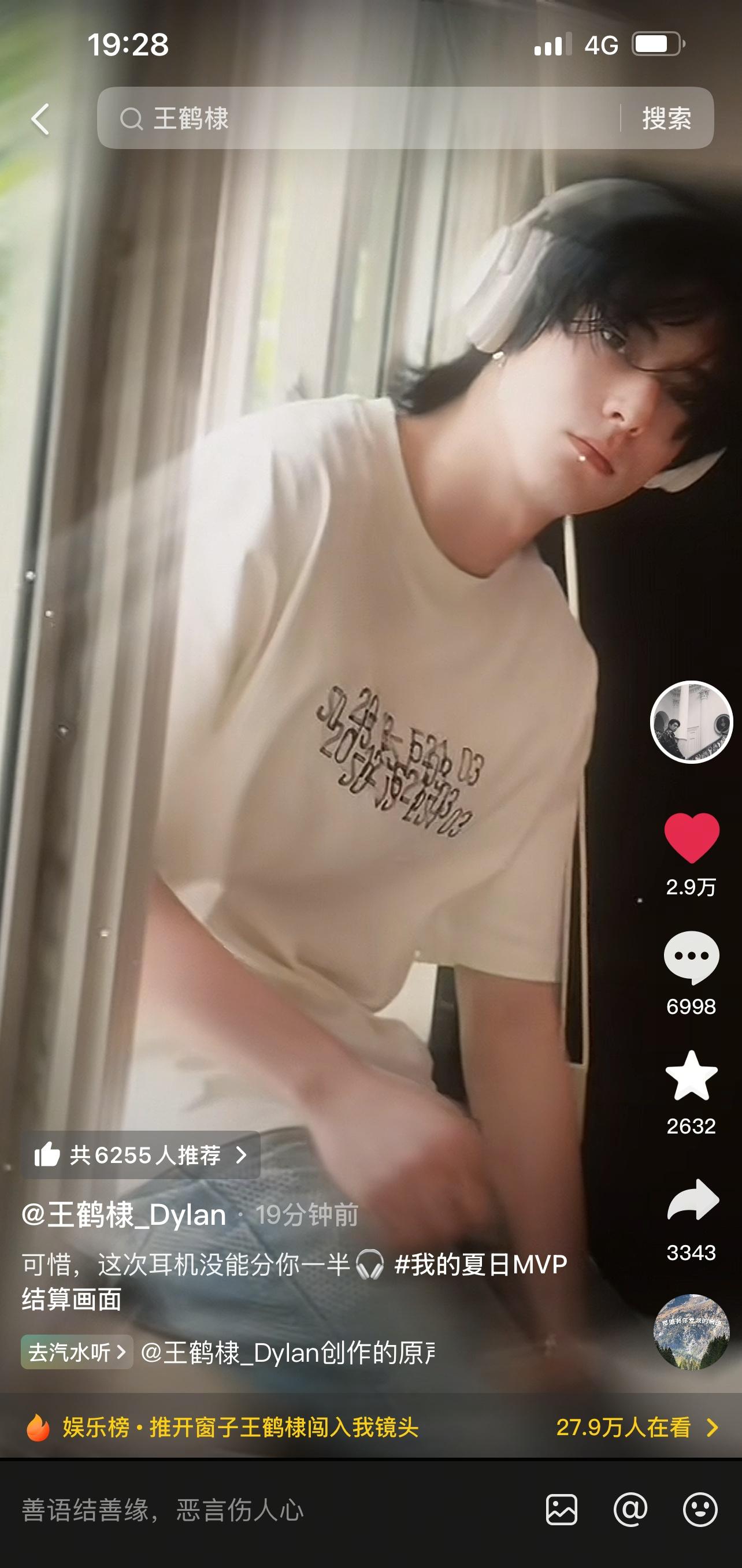This screenshot has height=1568, width=742.
Task: Open the spinning music disc for the sound
Action: (x=691, y=1331)
